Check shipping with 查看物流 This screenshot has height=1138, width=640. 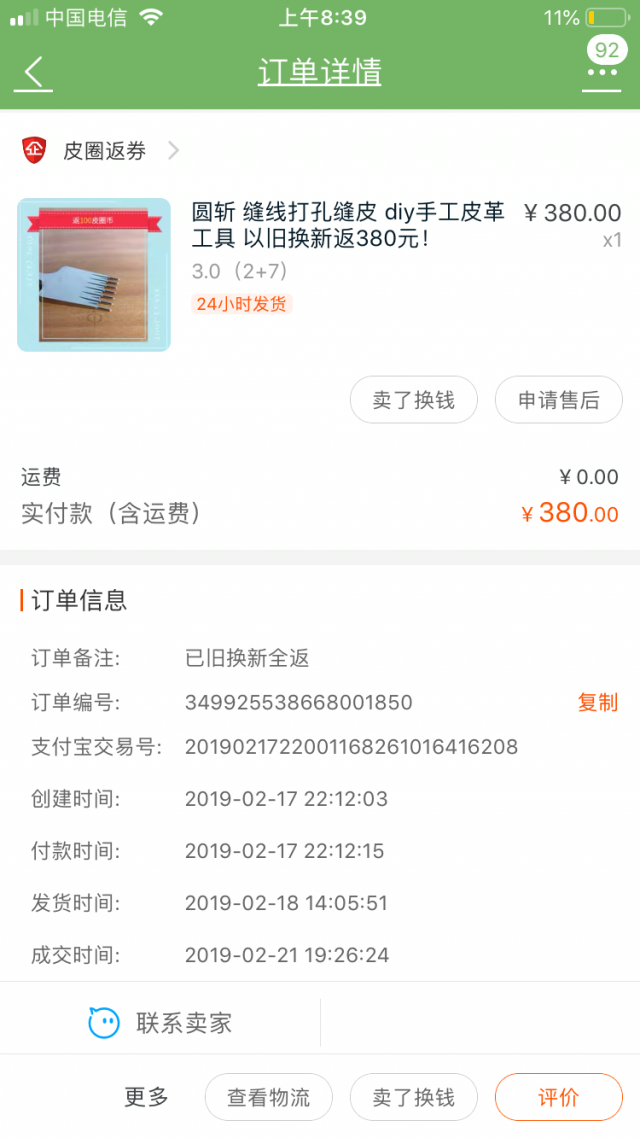click(x=268, y=1097)
